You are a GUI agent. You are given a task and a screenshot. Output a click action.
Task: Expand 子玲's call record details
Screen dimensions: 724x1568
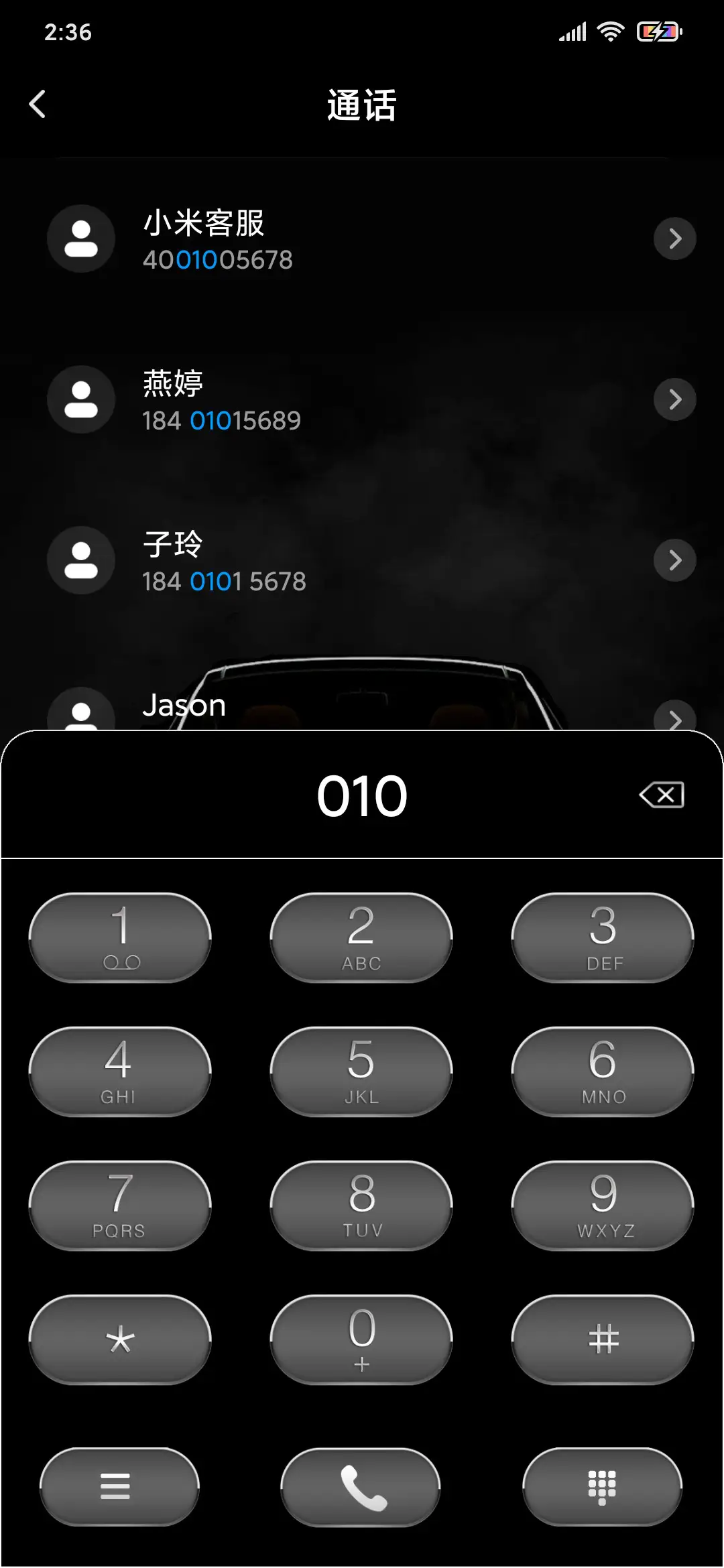point(674,560)
